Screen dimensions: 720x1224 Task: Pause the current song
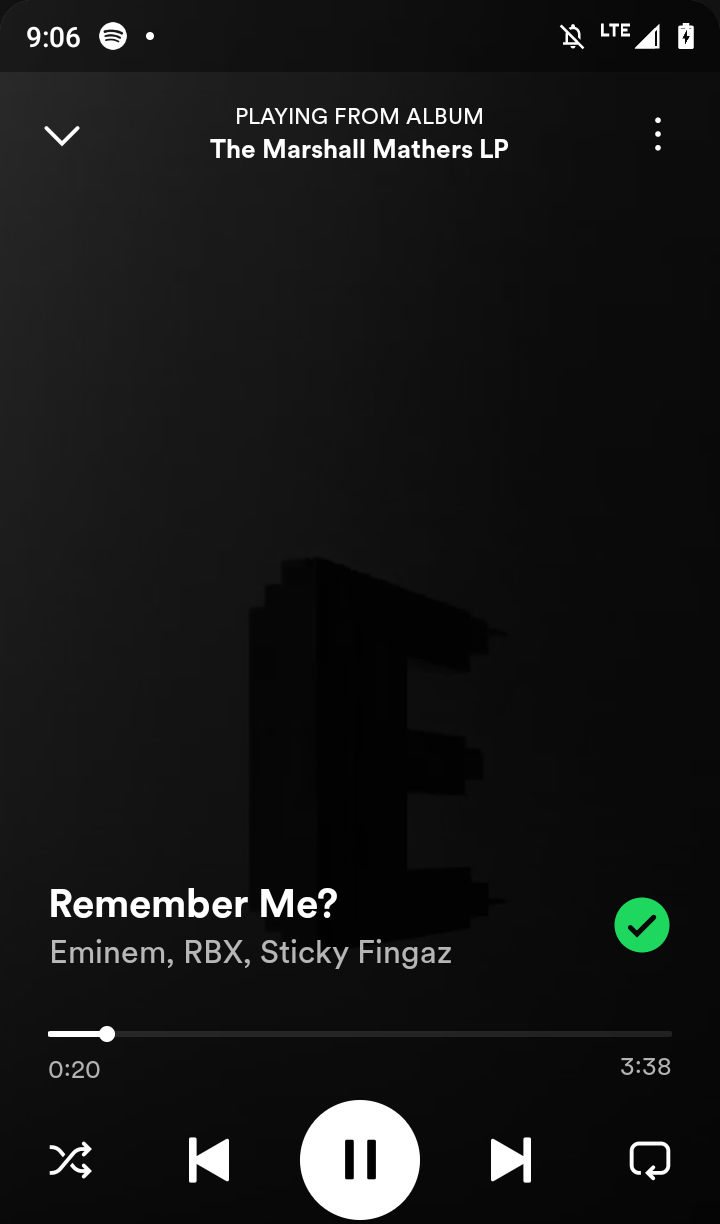360,1160
